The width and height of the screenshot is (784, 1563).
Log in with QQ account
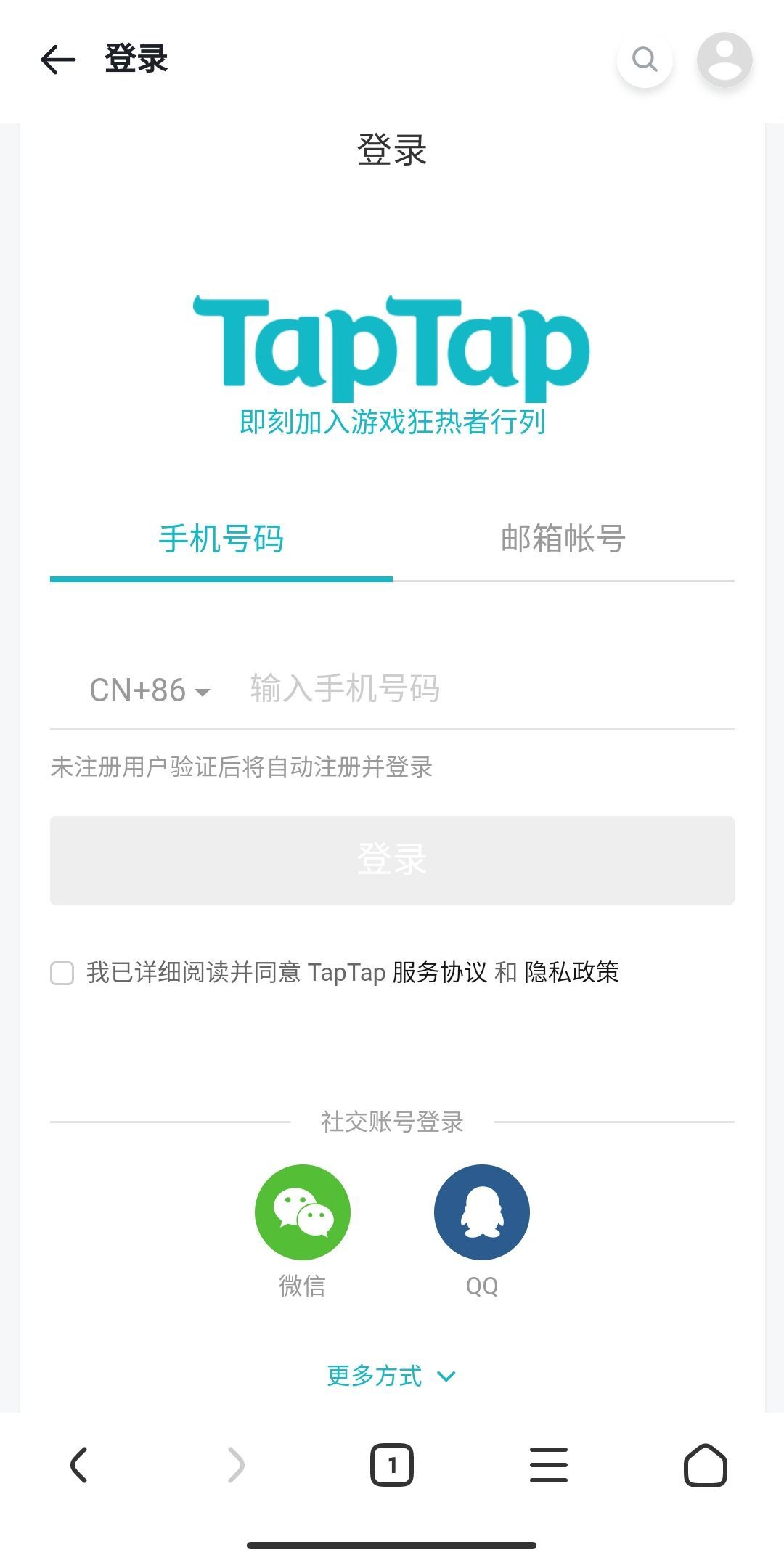481,1211
